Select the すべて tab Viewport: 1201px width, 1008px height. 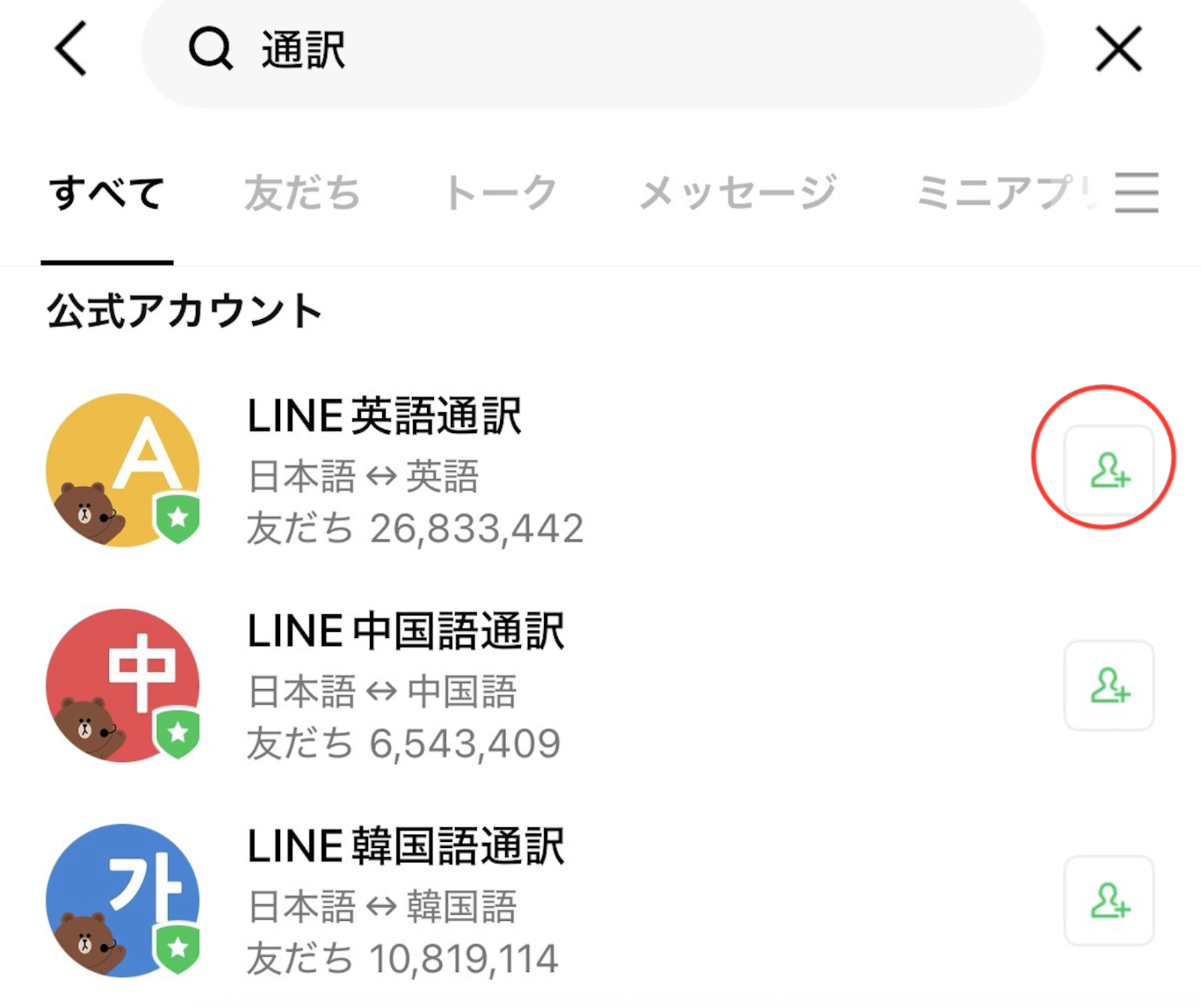(x=107, y=193)
